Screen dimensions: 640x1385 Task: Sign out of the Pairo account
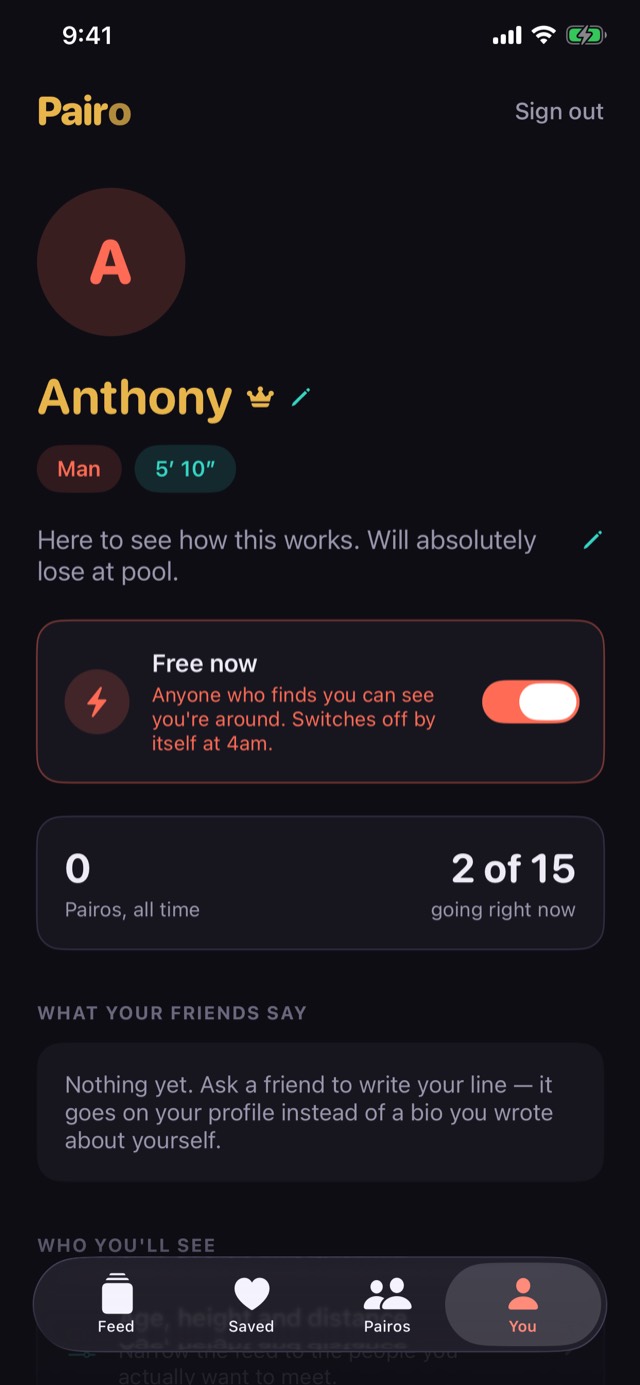pos(559,111)
